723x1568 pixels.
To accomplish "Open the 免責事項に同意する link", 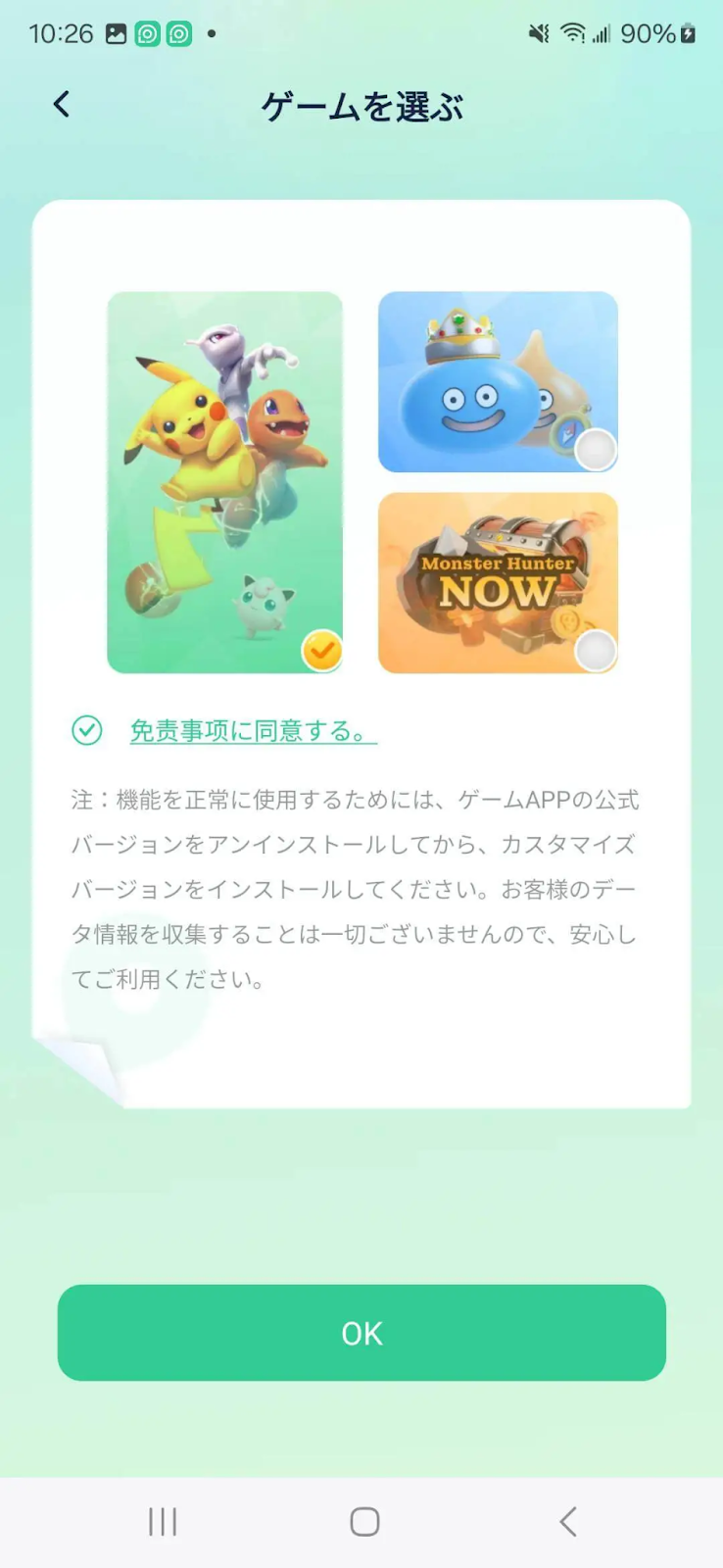I will coord(252,731).
